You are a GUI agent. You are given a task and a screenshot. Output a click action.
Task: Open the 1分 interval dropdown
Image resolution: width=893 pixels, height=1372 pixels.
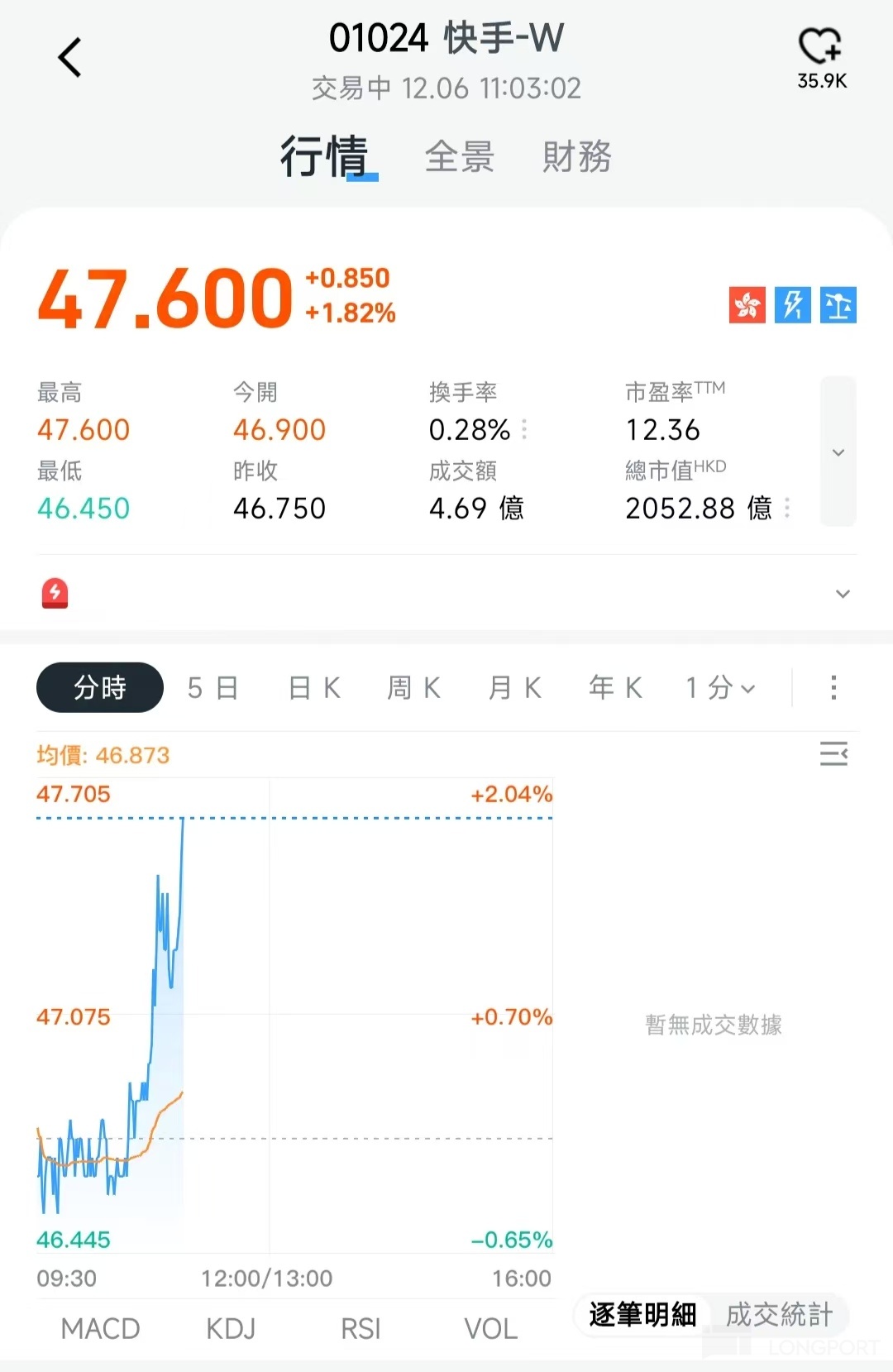720,687
